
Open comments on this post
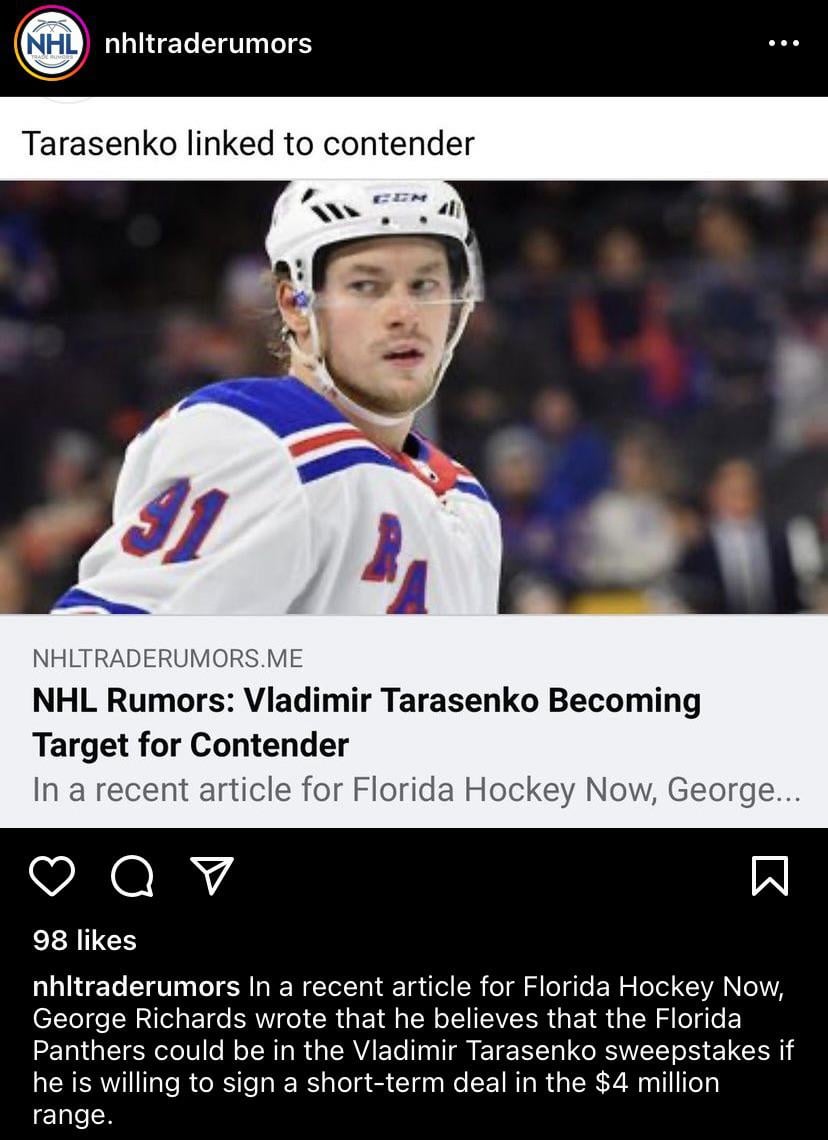pos(130,877)
